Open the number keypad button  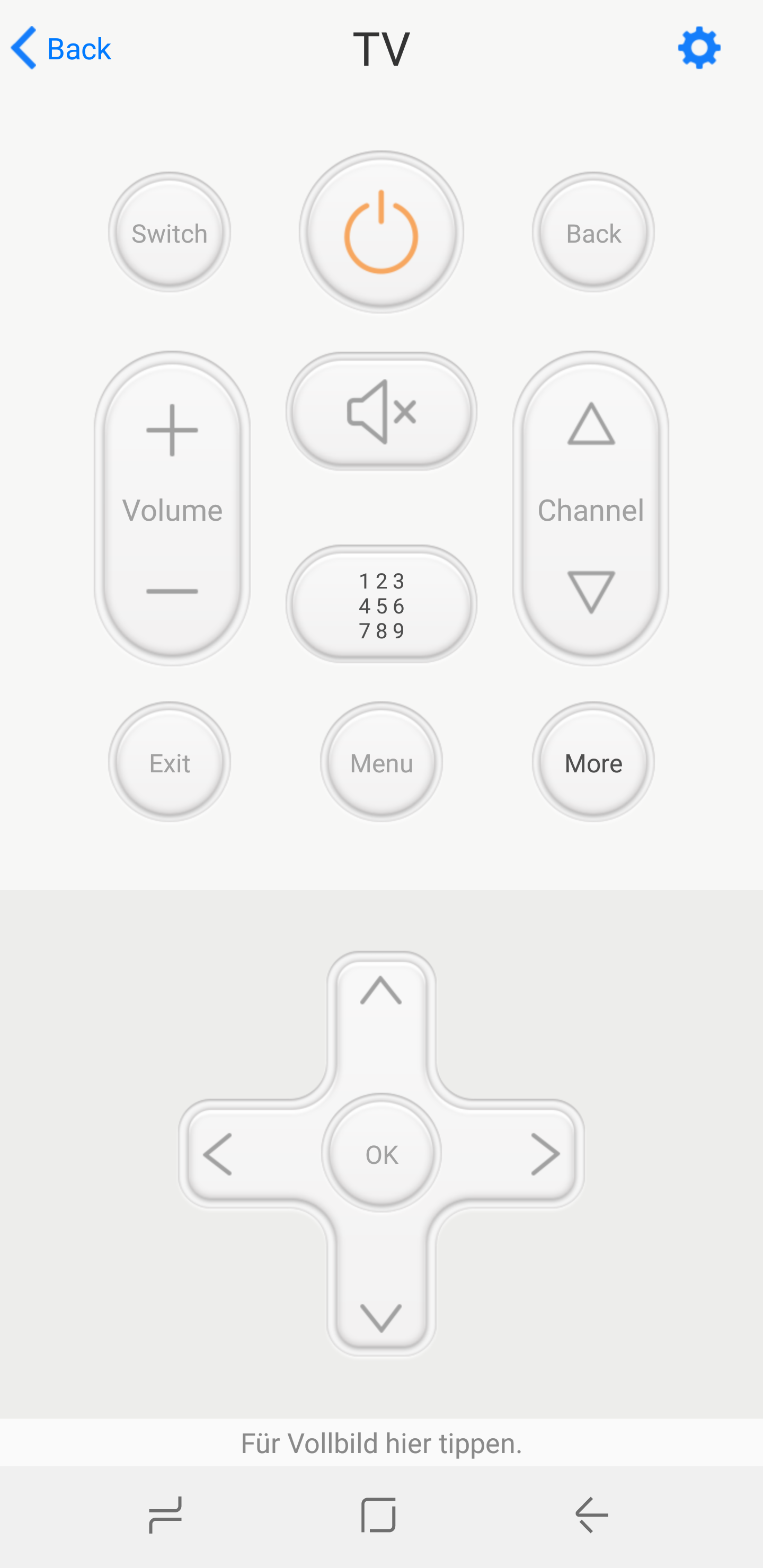point(381,604)
